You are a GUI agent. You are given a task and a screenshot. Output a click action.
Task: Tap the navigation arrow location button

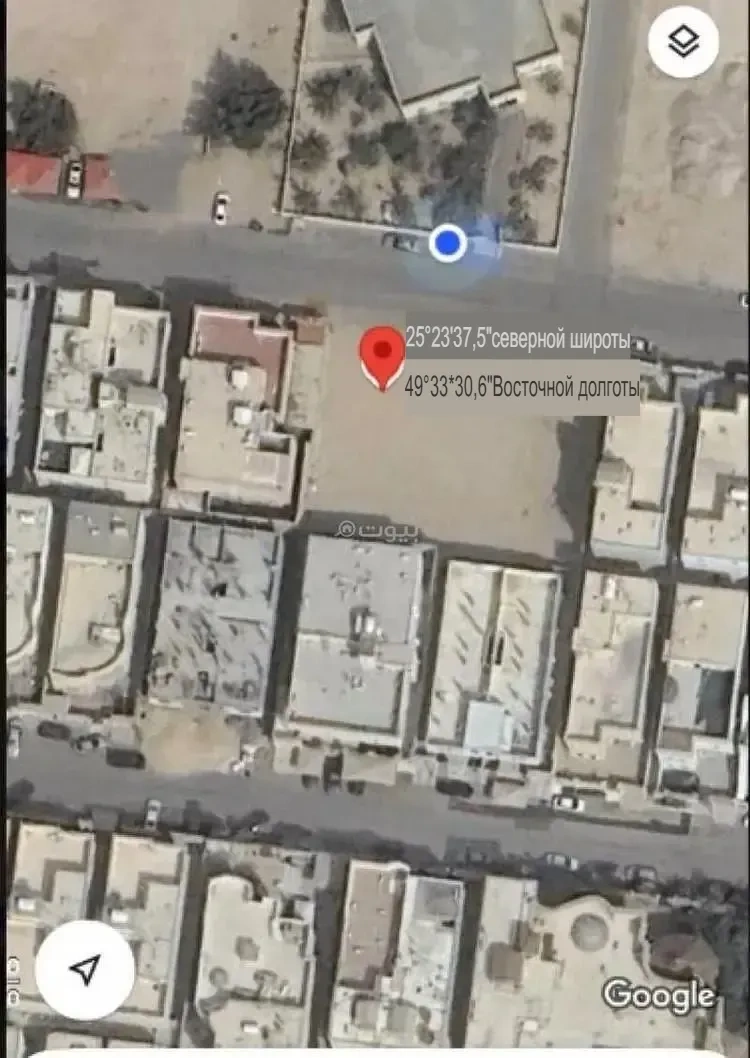[x=85, y=968]
